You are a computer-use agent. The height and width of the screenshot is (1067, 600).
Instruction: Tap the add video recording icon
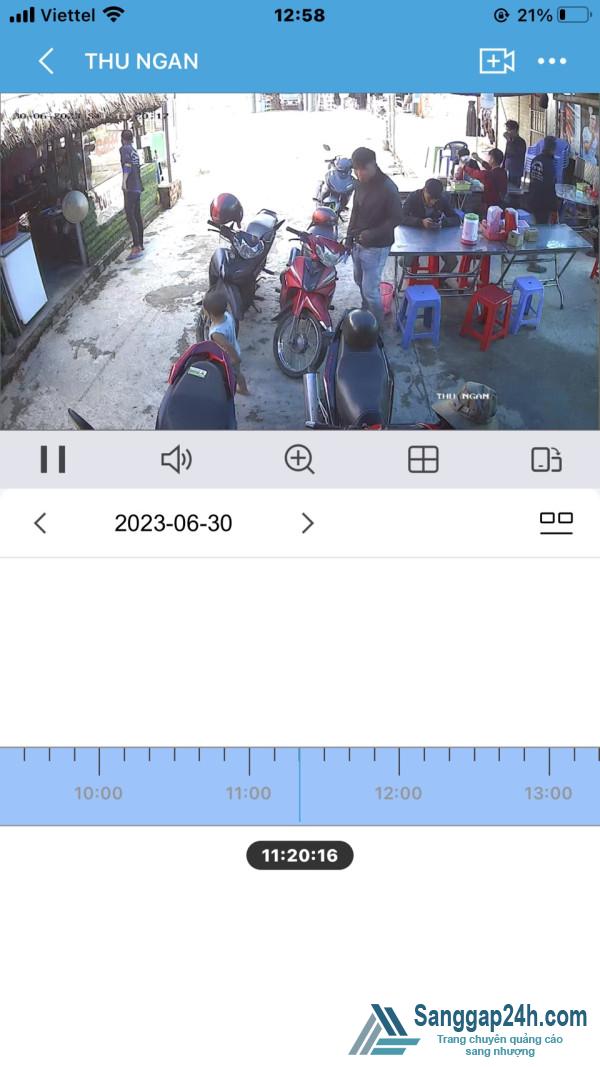pyautogui.click(x=496, y=61)
